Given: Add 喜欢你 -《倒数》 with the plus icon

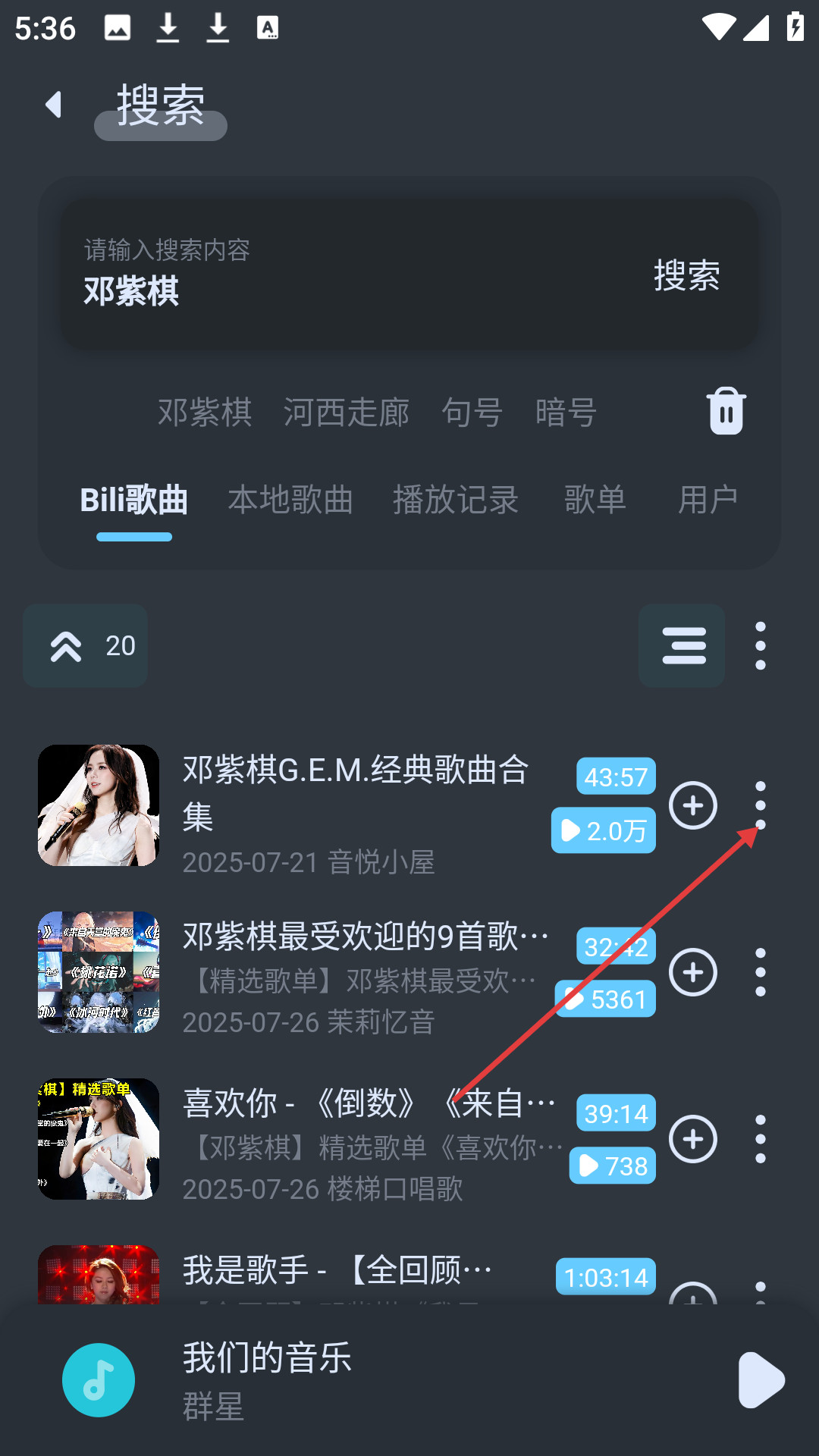Looking at the screenshot, I should [692, 1139].
